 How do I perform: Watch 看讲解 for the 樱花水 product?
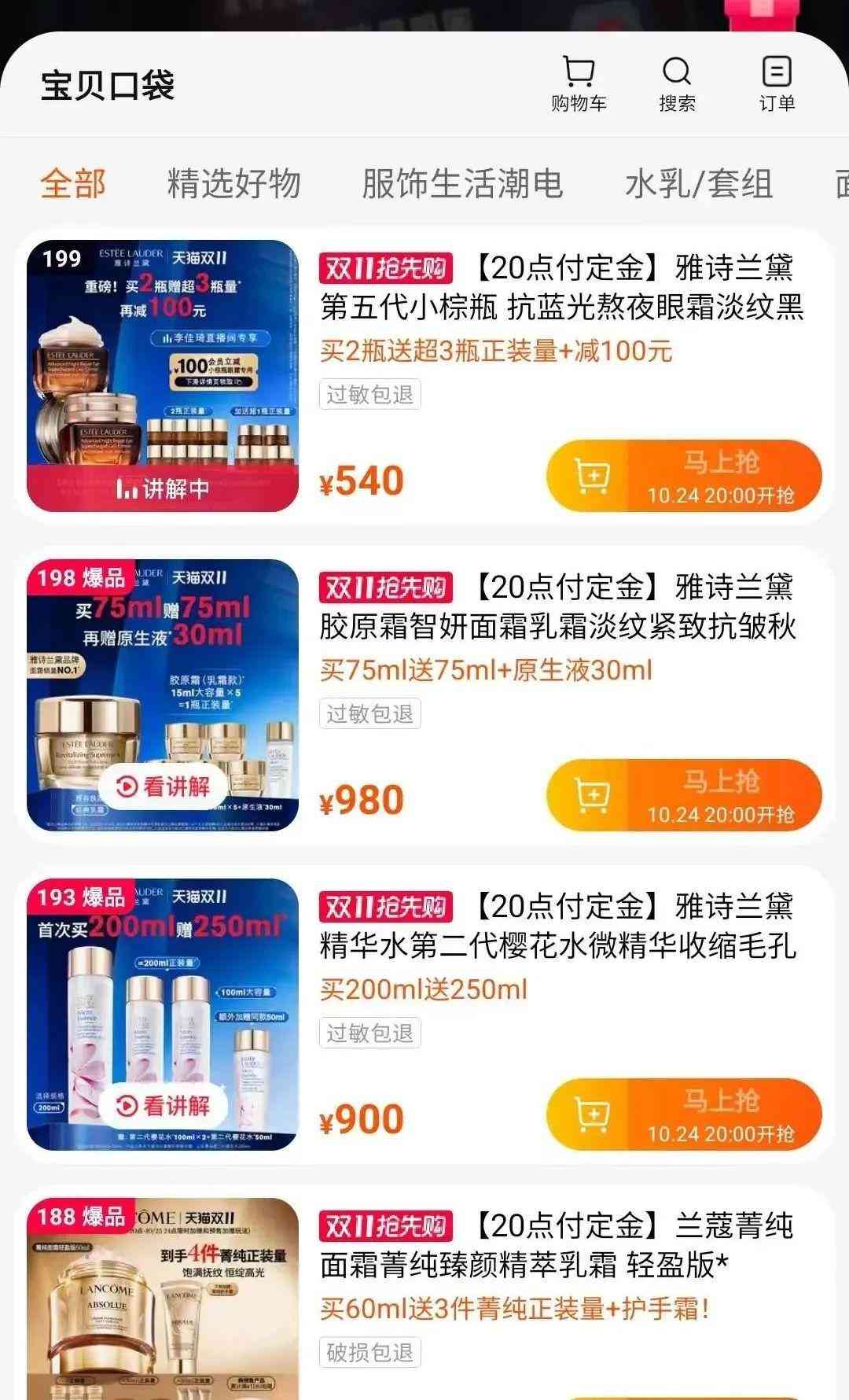pyautogui.click(x=165, y=1105)
